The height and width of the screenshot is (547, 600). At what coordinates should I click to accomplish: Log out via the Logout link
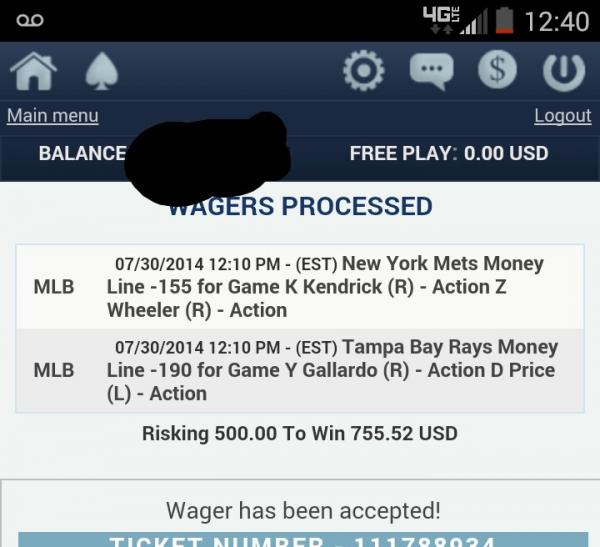coord(562,116)
